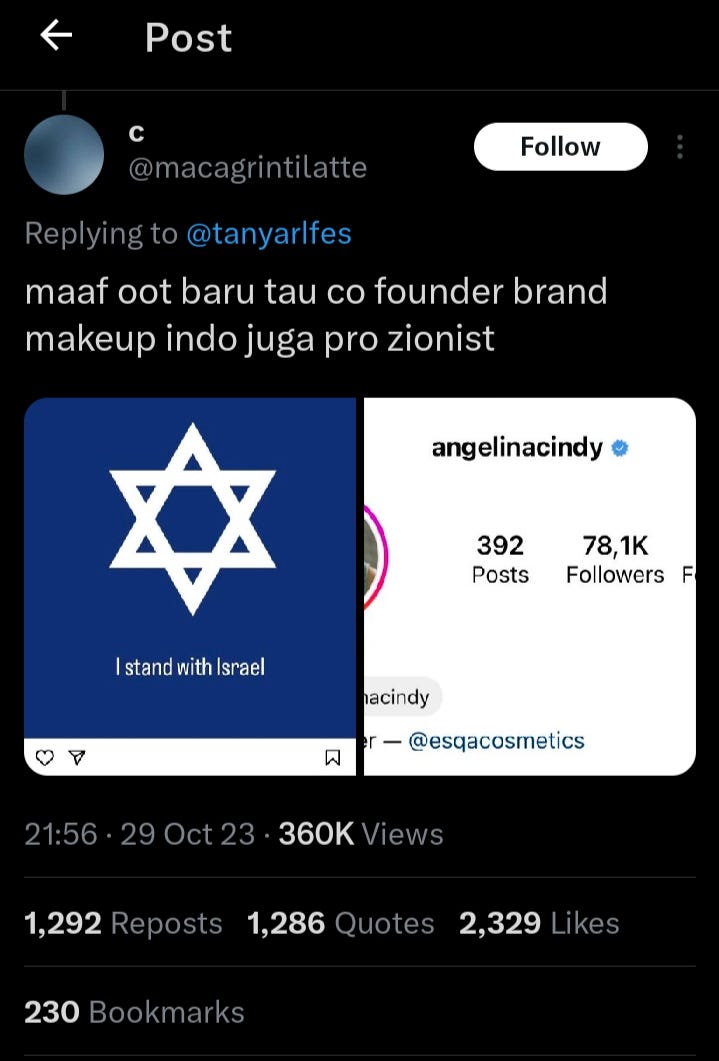719x1061 pixels.
Task: Open the @tanyarlfes profile link
Action: coord(268,233)
